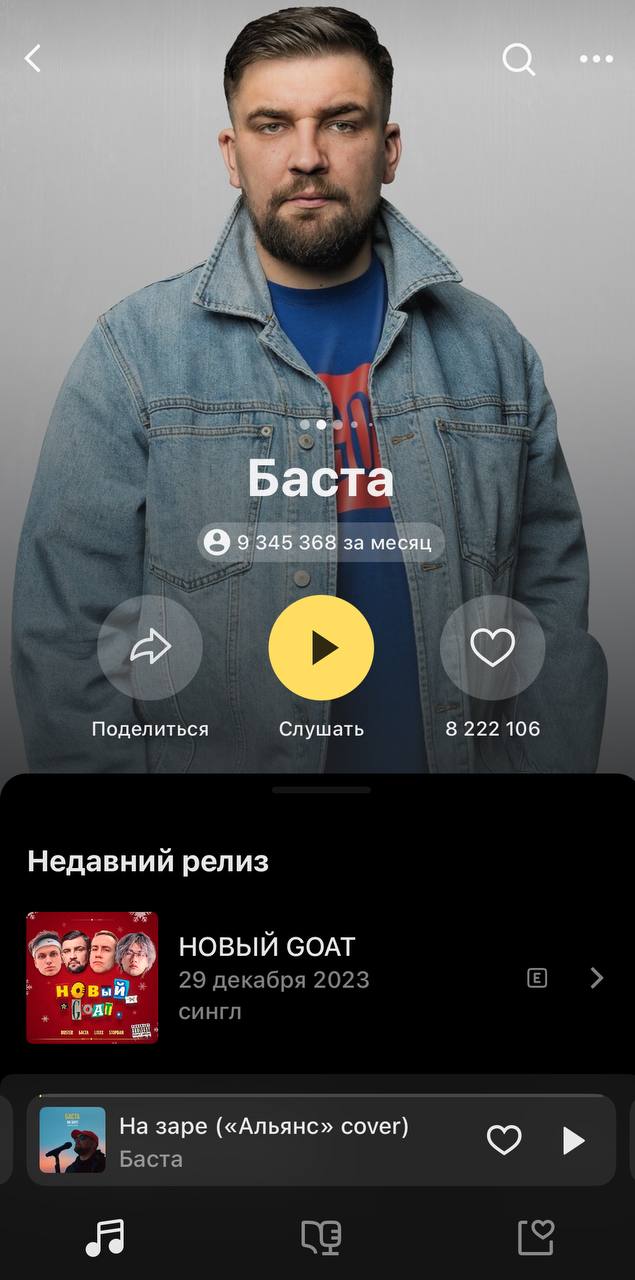Play На заре in the mini player

point(573,1140)
